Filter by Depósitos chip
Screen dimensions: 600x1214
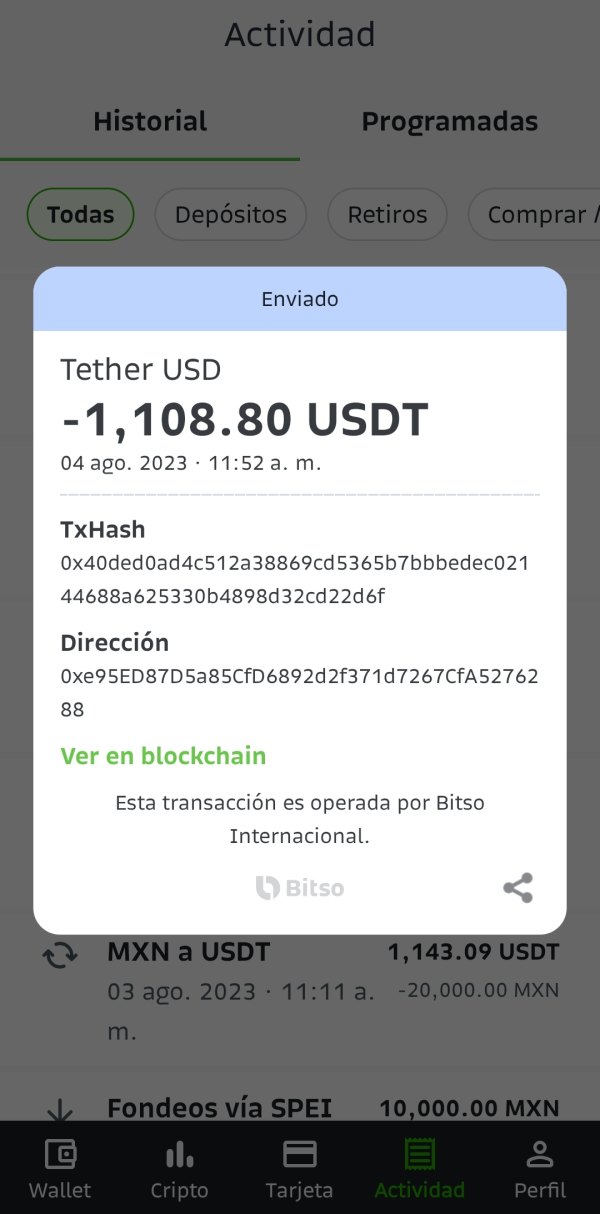click(x=231, y=214)
